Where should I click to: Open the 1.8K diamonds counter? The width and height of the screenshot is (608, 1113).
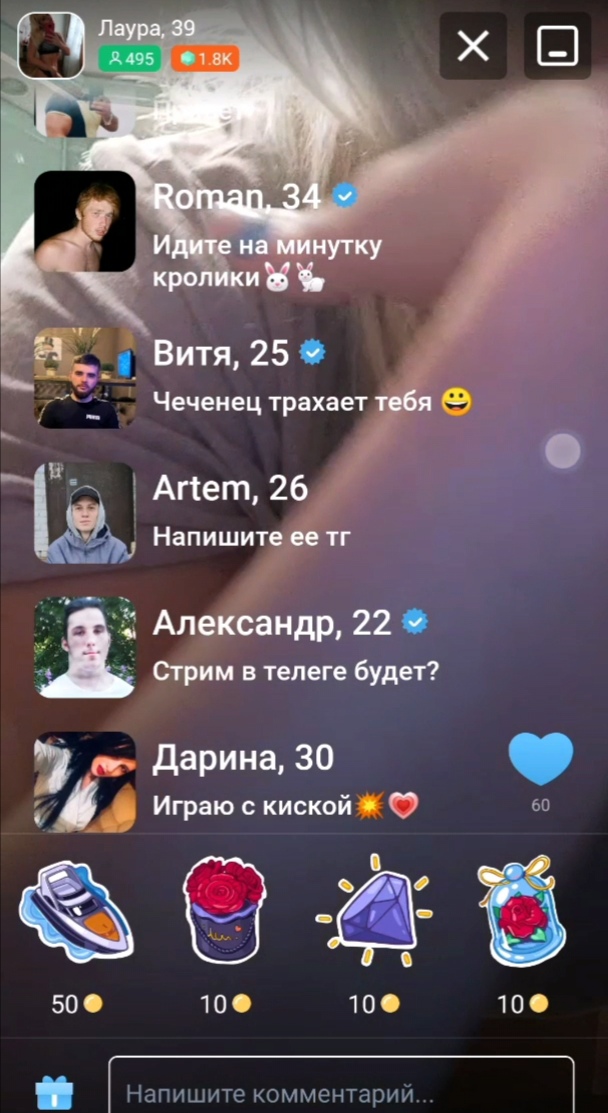(x=204, y=59)
